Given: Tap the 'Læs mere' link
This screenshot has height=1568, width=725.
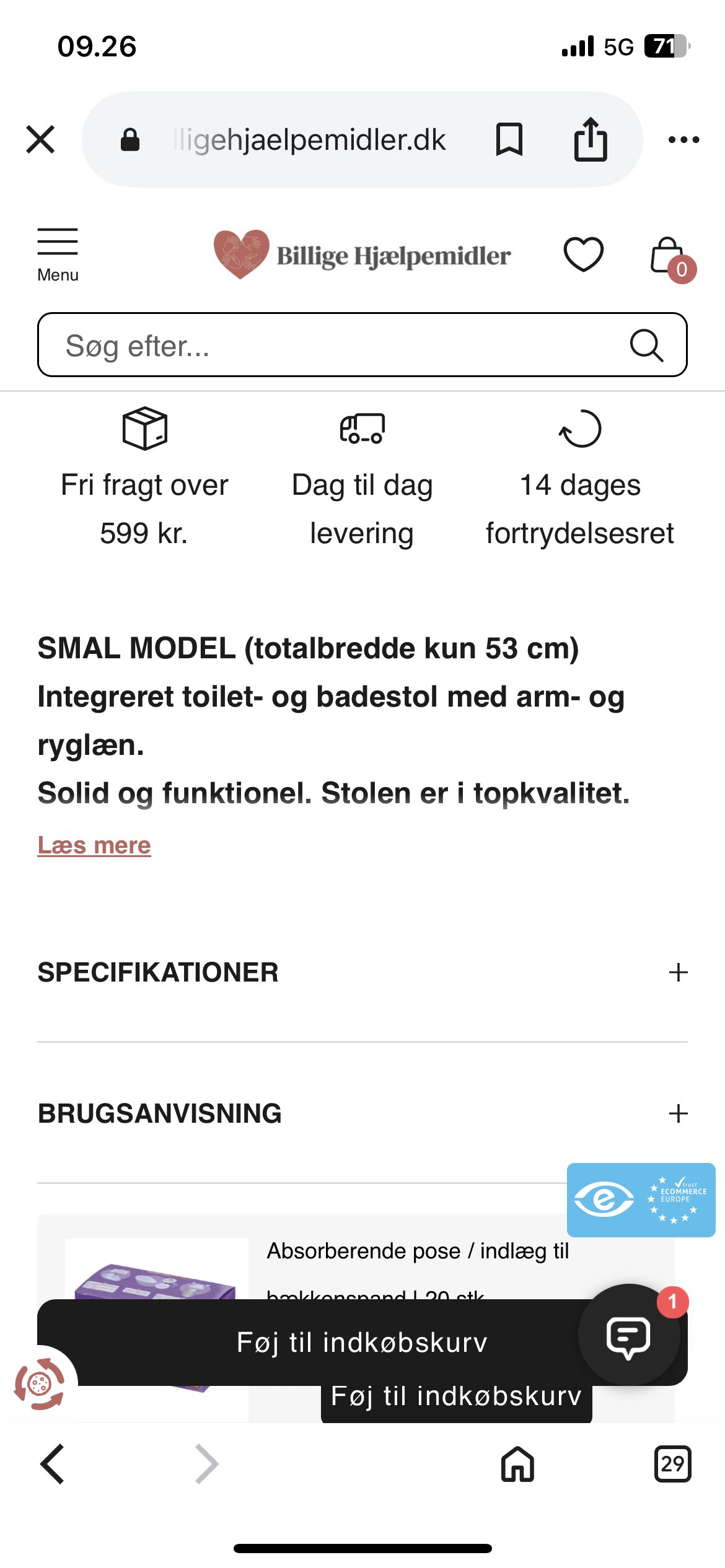Looking at the screenshot, I should click(x=94, y=845).
